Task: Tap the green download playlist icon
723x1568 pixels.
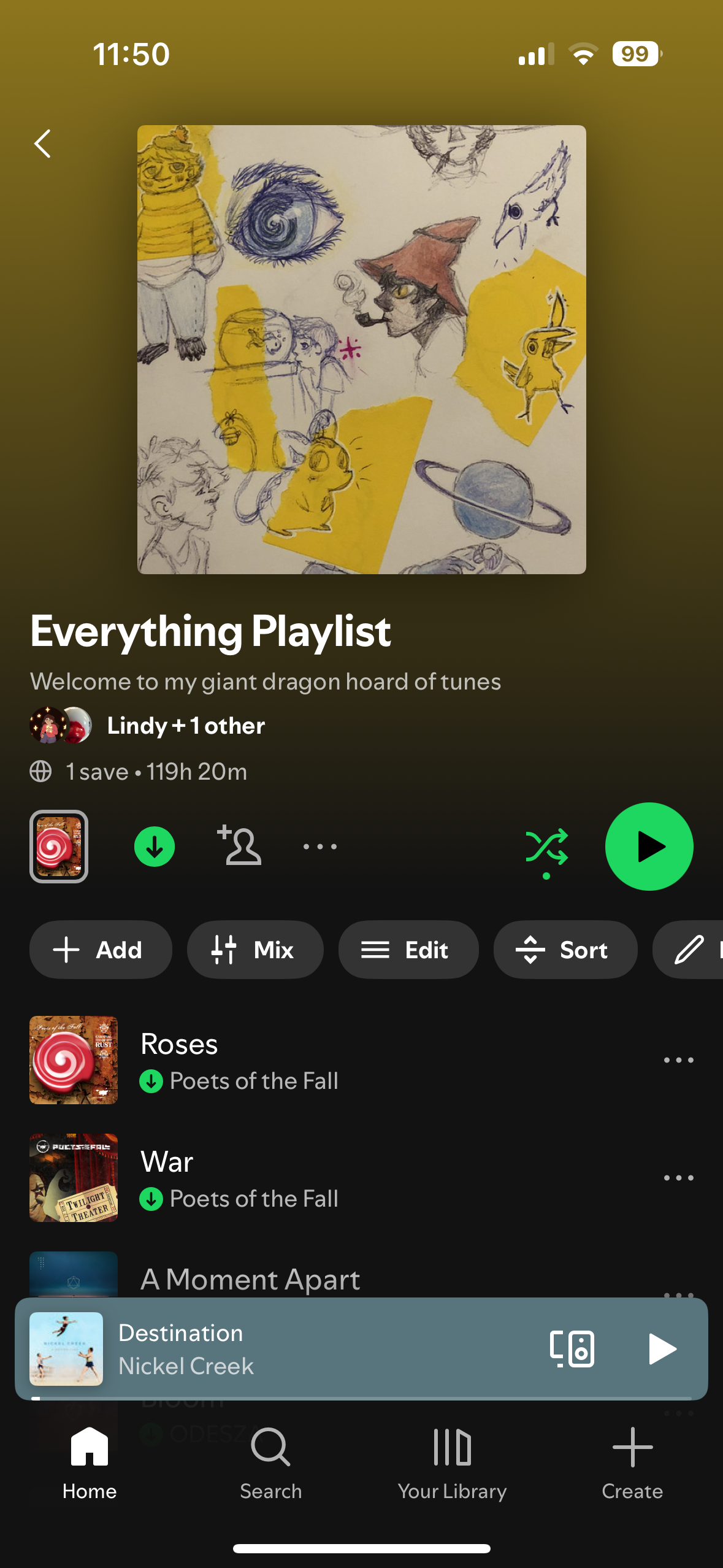Action: 155,847
